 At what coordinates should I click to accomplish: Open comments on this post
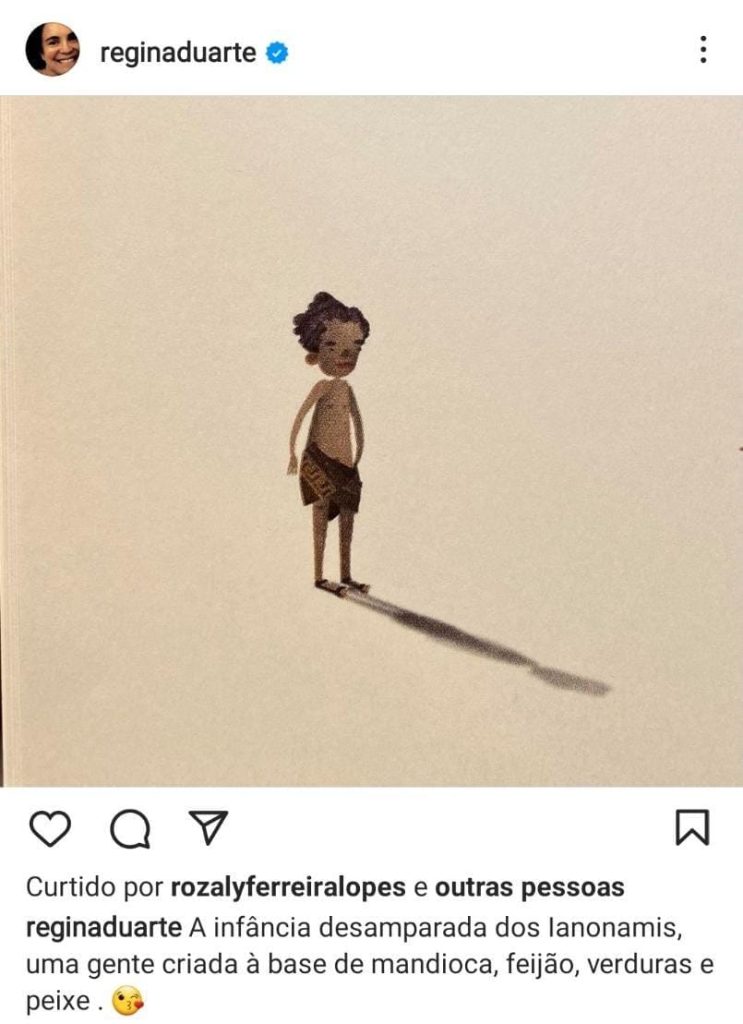130,828
